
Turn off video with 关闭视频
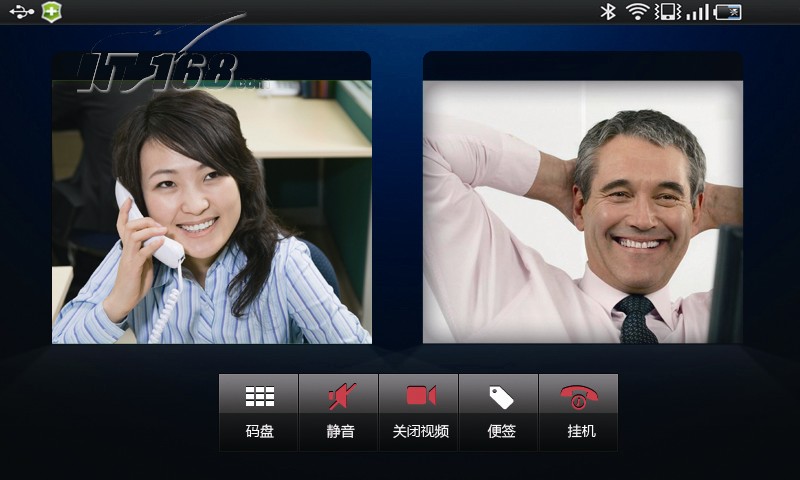point(419,411)
